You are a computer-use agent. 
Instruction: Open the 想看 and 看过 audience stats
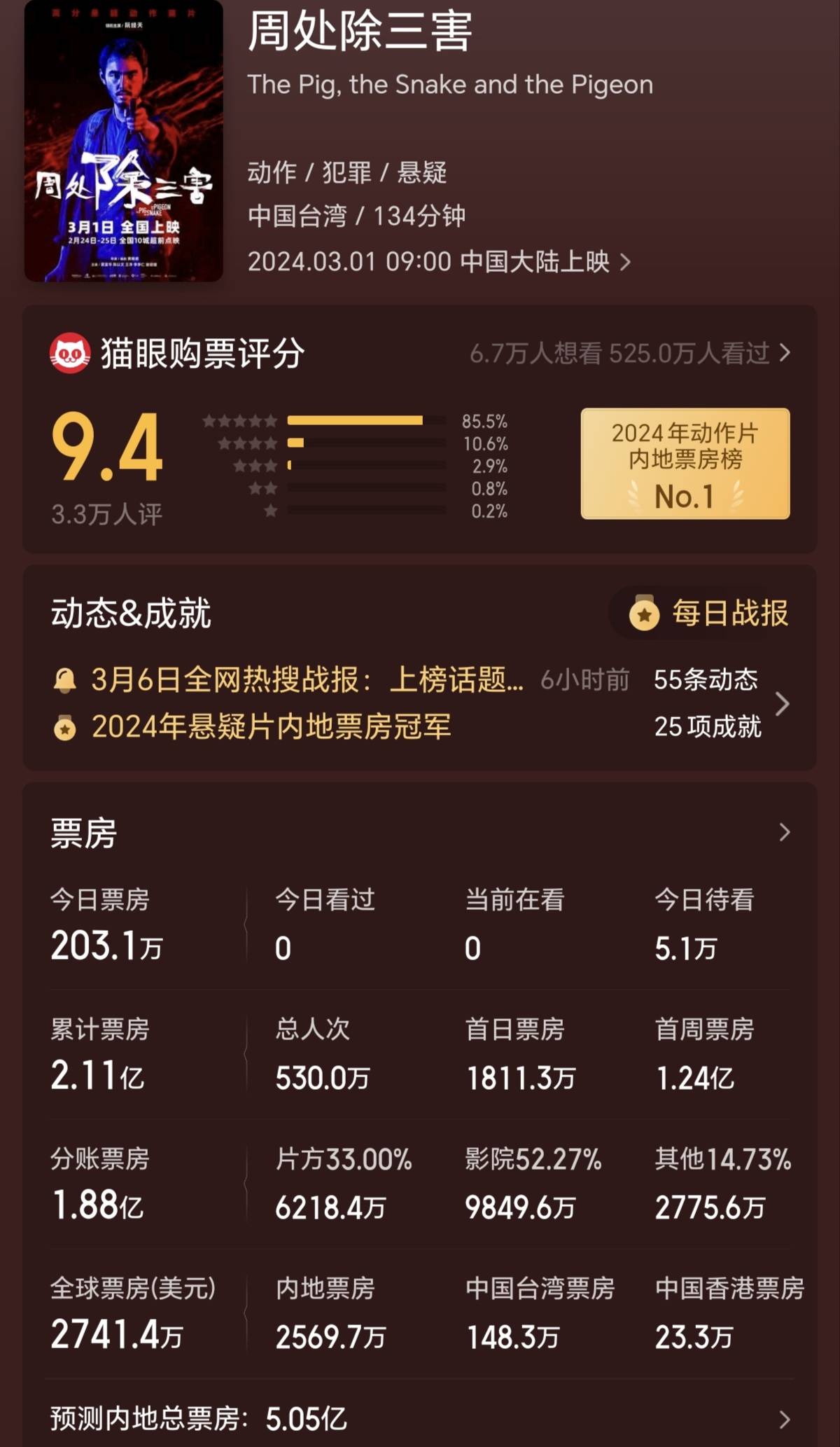pyautogui.click(x=629, y=354)
